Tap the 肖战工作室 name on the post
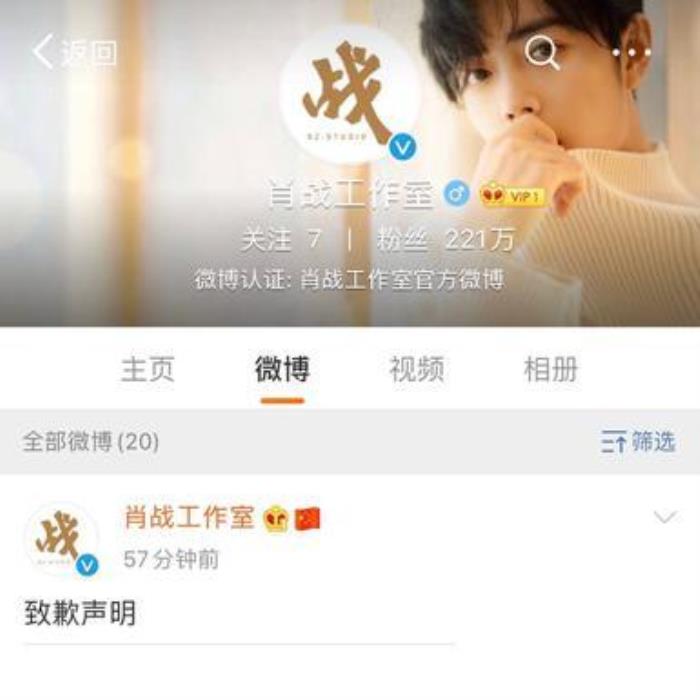Screen dimensions: 700x700 189,517
